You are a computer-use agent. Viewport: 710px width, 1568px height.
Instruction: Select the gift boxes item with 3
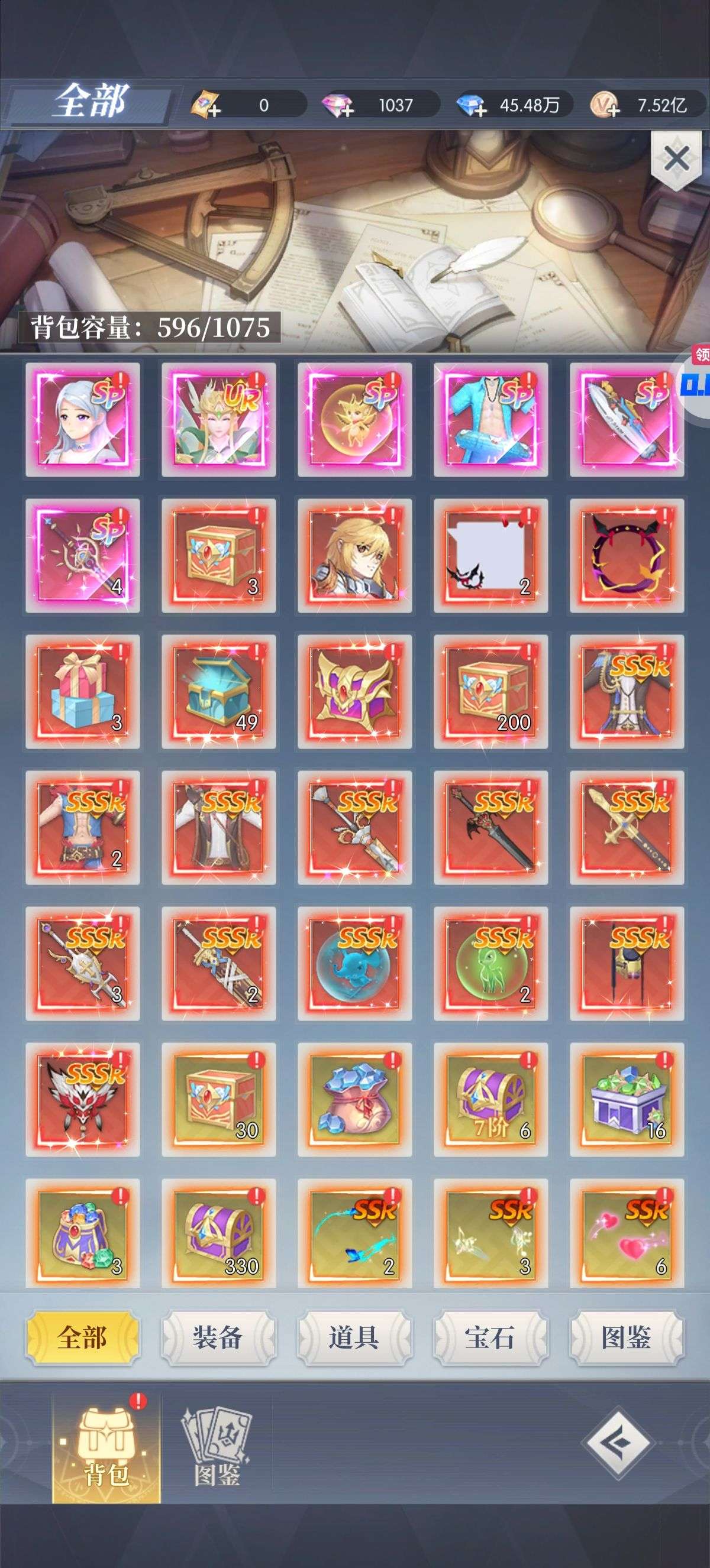click(x=83, y=692)
